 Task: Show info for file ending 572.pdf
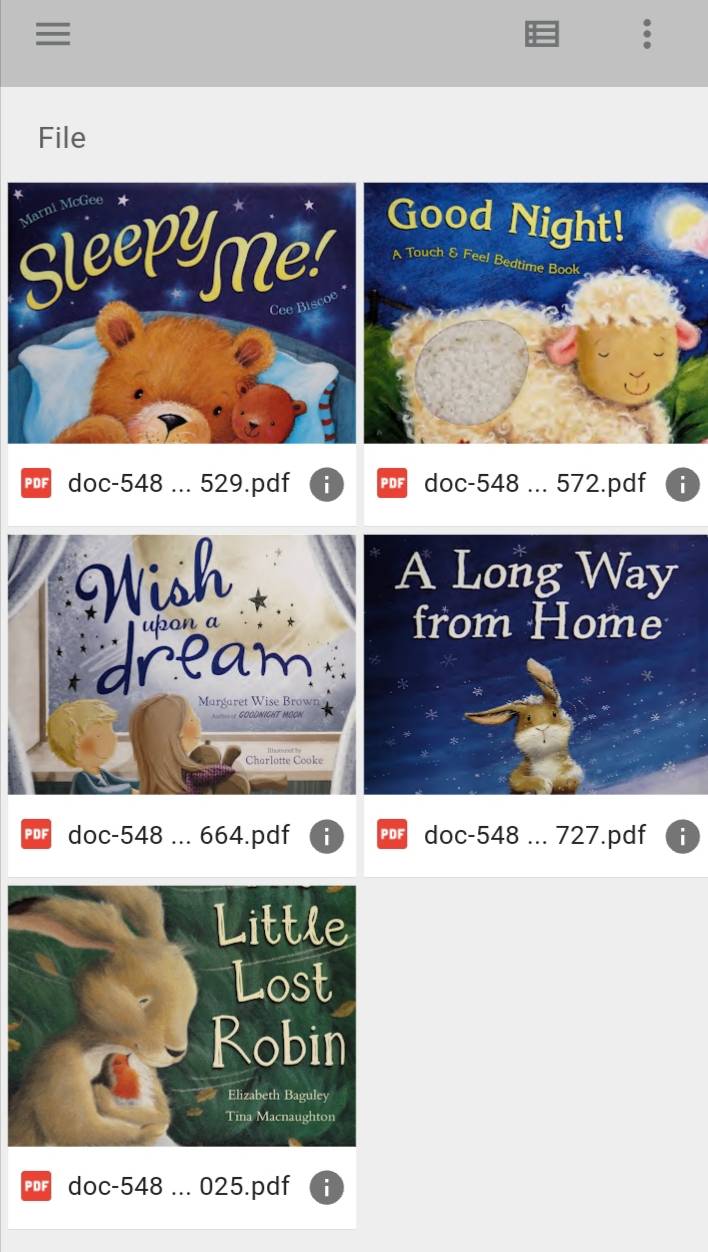coord(682,484)
